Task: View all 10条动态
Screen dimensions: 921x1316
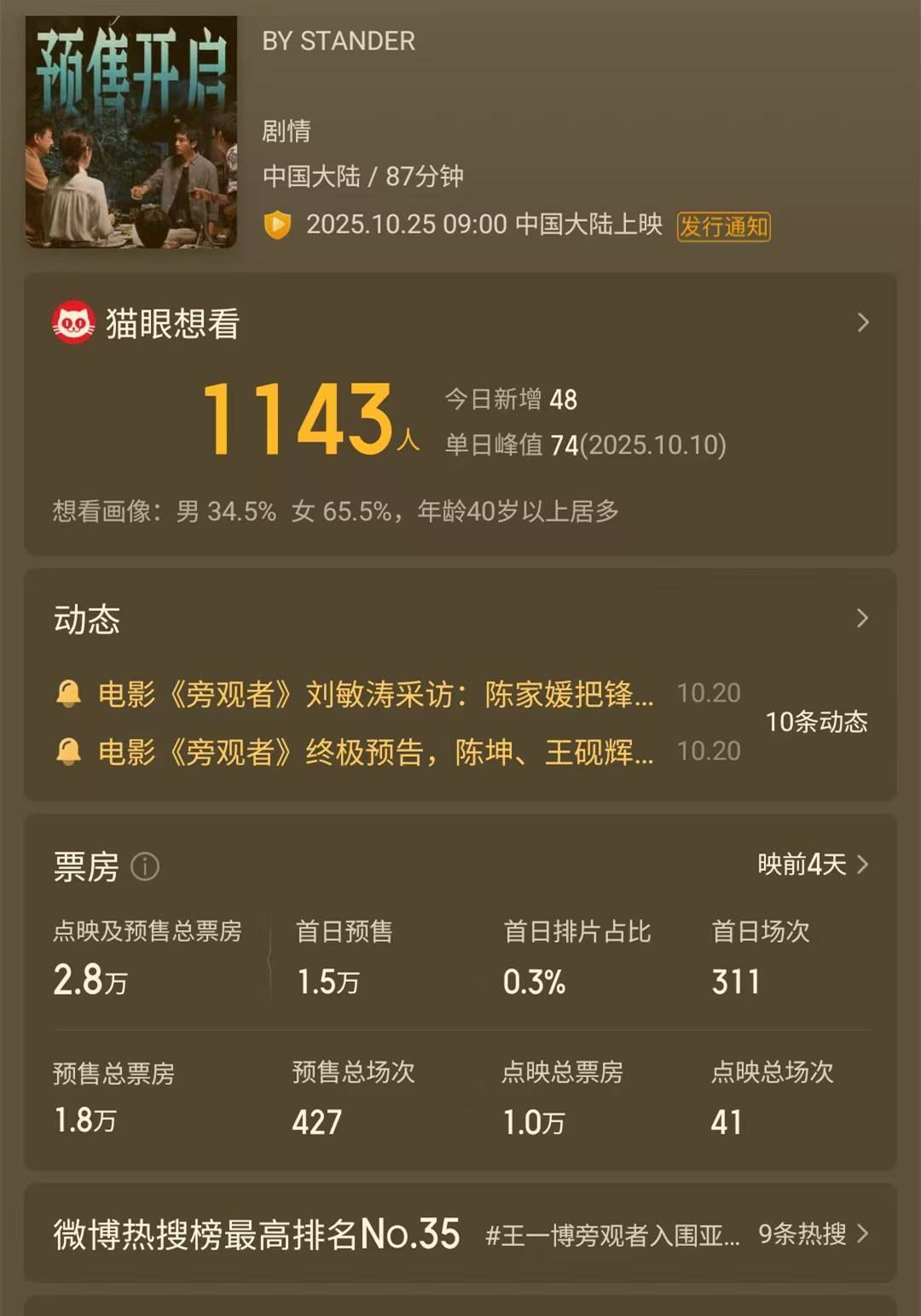Action: [x=816, y=723]
